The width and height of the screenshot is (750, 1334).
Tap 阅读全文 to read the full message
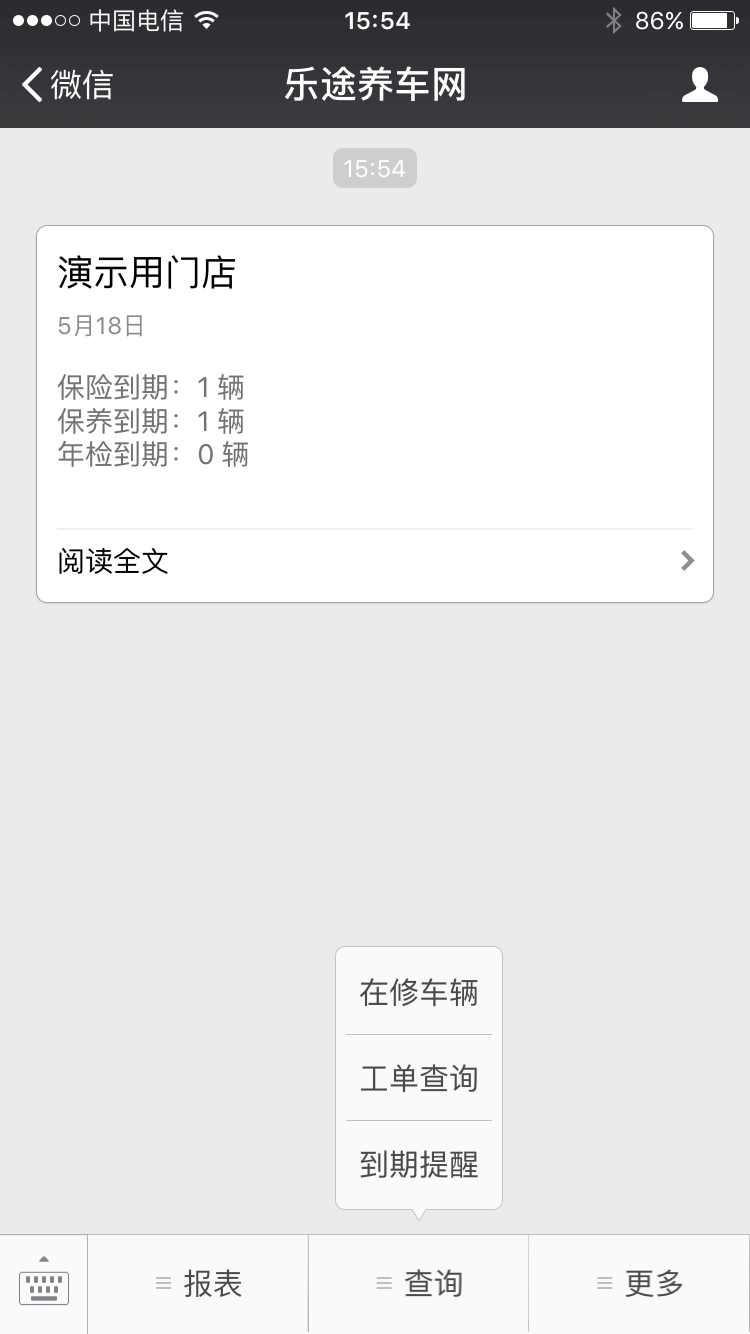(x=375, y=561)
